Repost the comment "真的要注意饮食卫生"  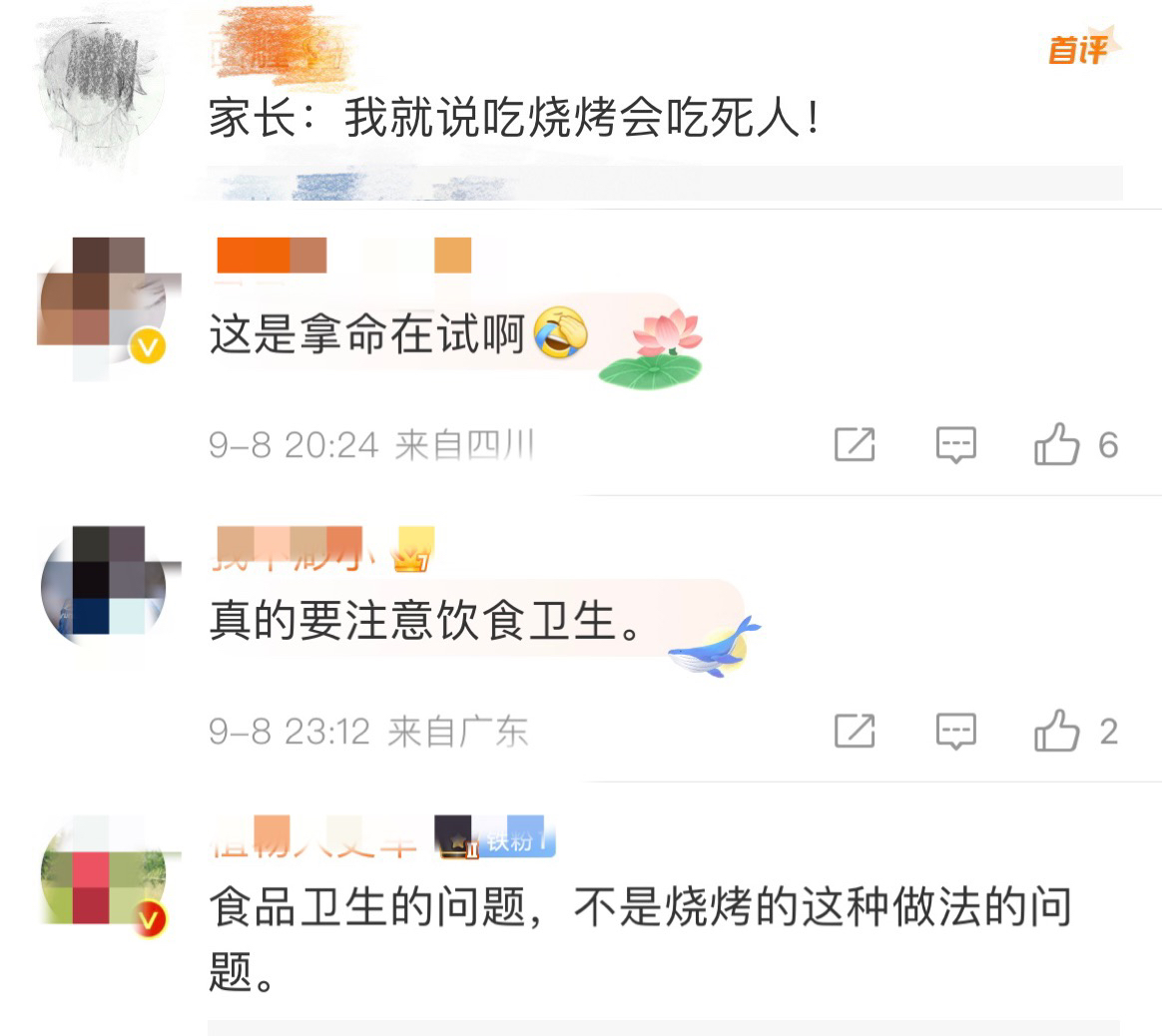pos(855,732)
